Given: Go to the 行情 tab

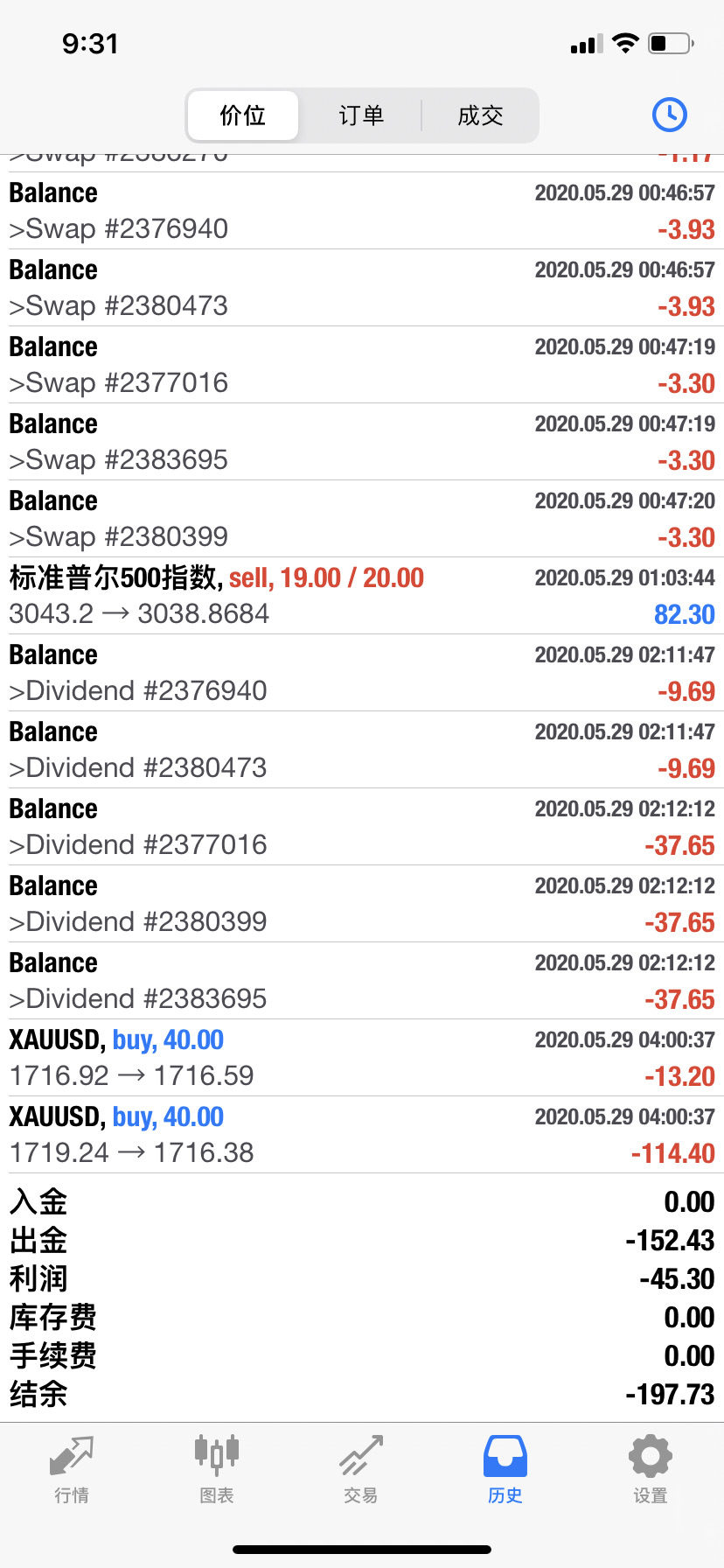Looking at the screenshot, I should 72,1469.
